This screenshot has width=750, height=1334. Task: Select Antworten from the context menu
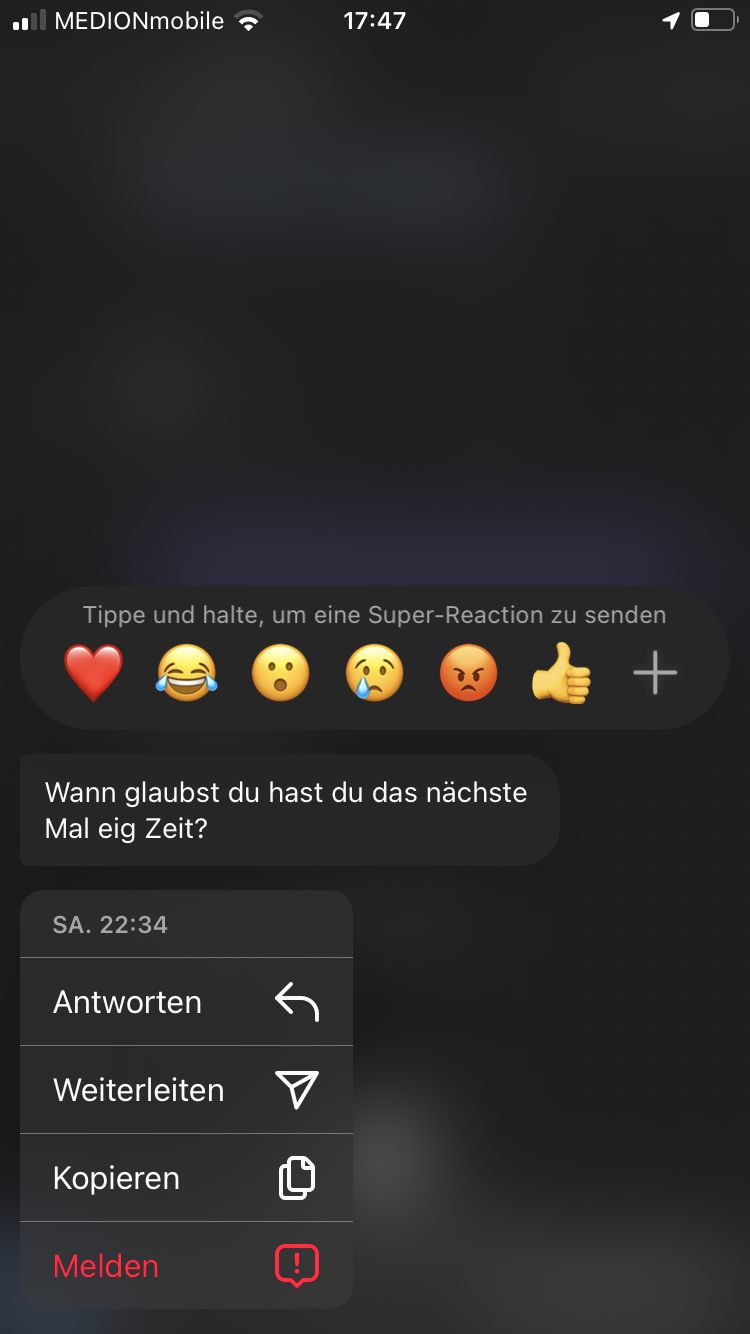click(127, 1001)
